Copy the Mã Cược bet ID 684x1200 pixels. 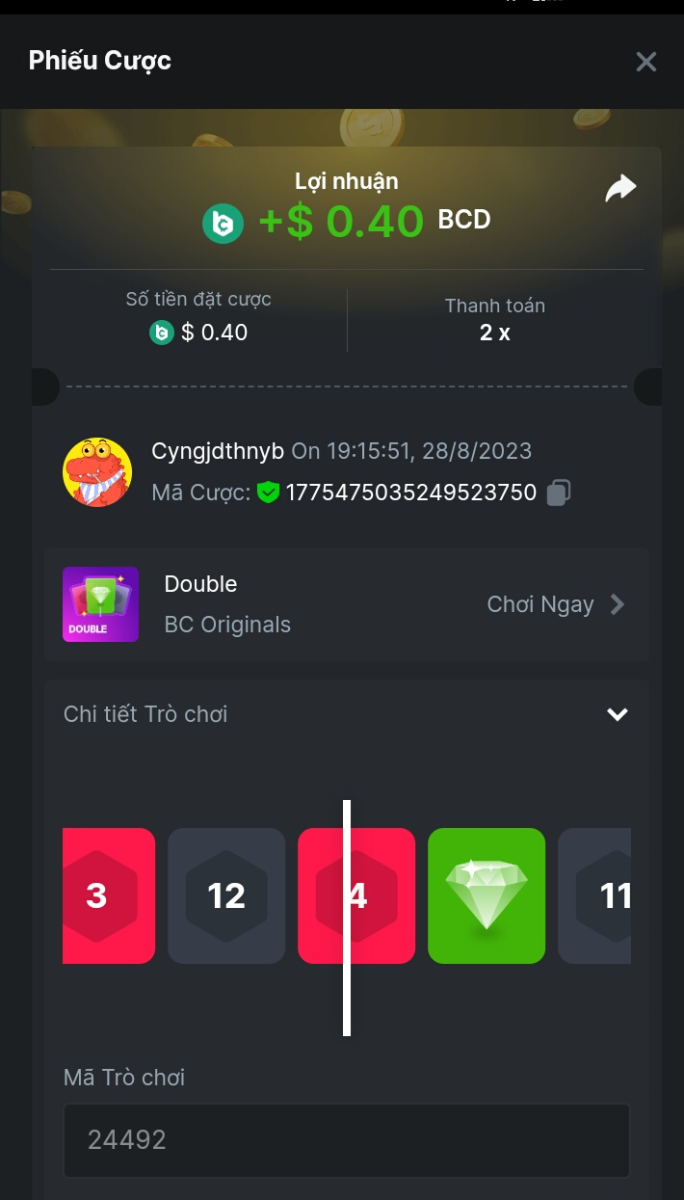tap(558, 493)
